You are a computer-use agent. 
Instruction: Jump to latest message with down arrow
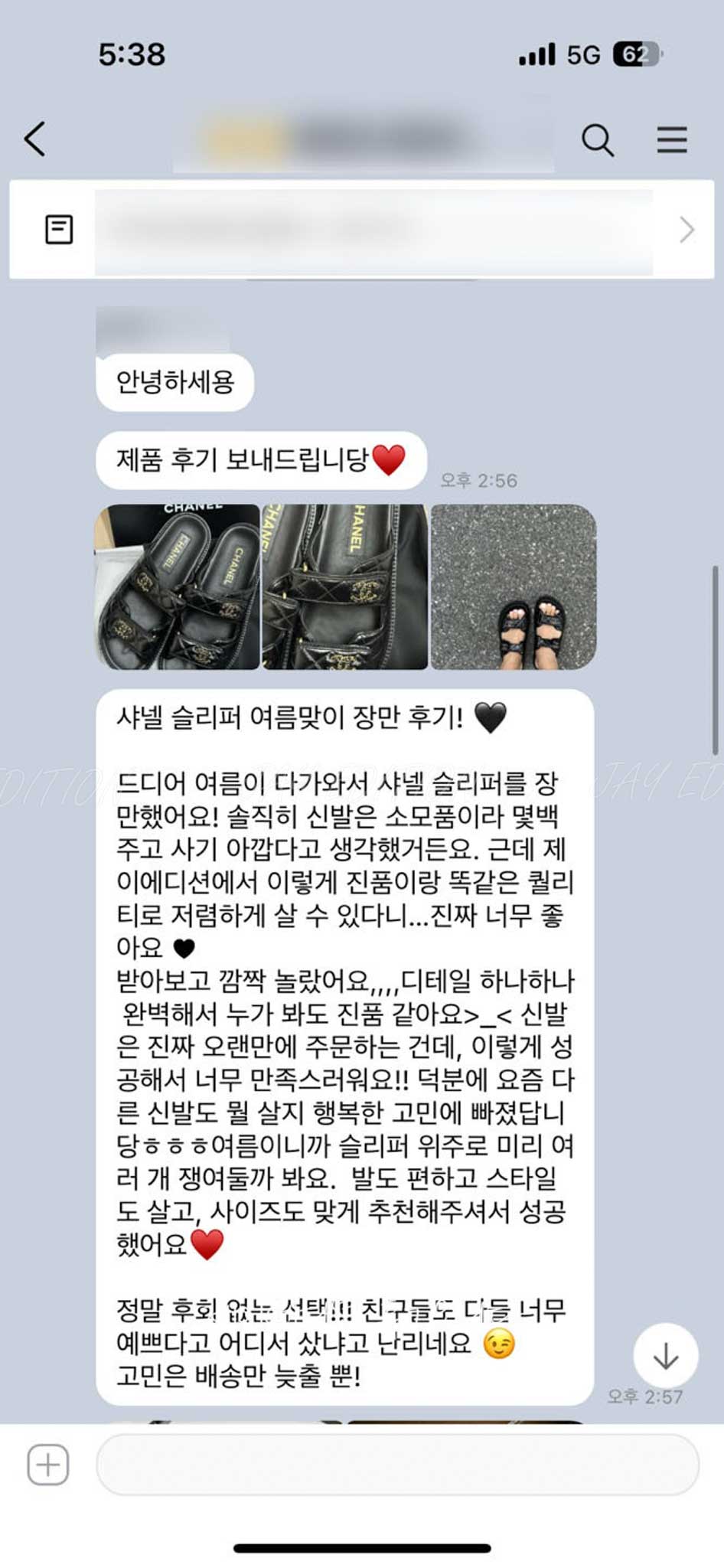[x=665, y=1356]
